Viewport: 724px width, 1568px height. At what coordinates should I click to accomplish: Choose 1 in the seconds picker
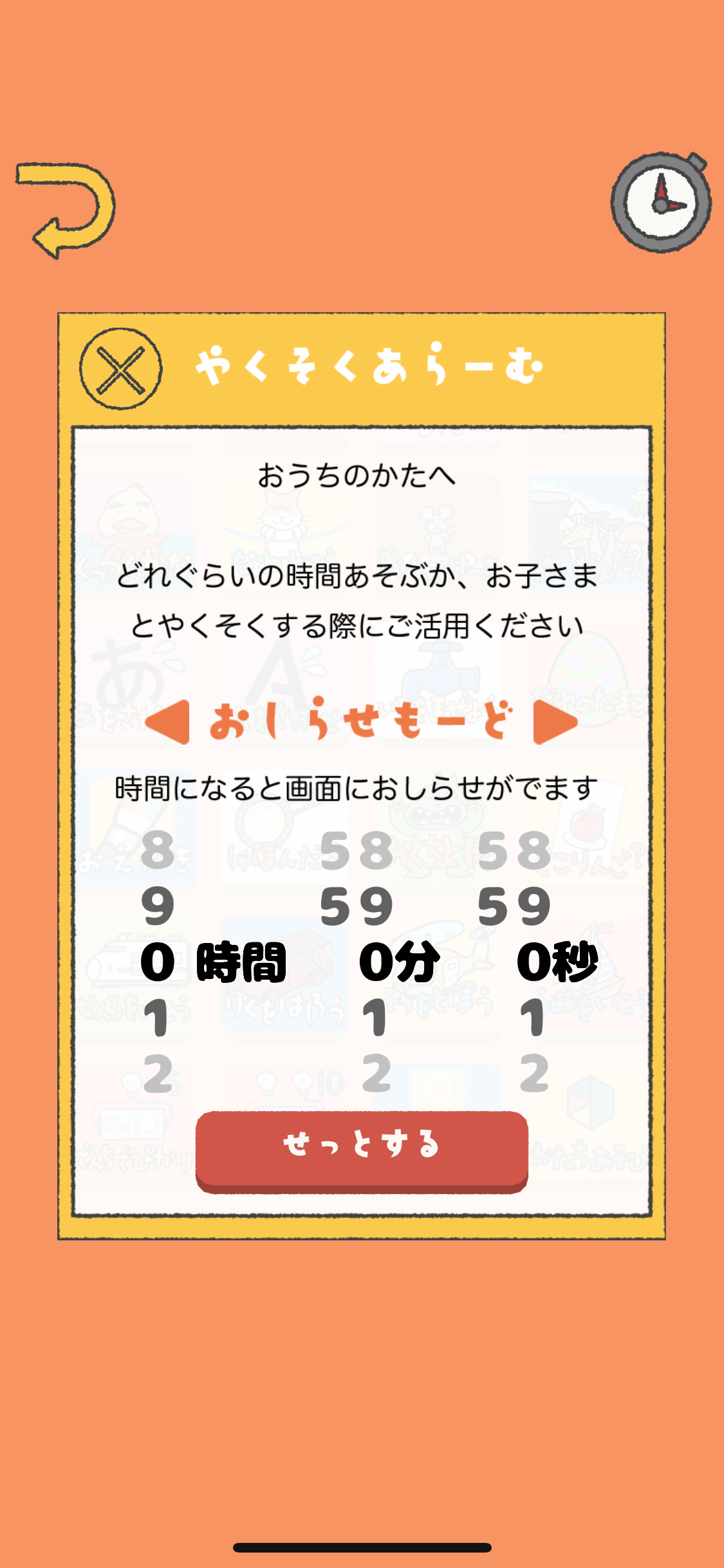(x=534, y=1018)
